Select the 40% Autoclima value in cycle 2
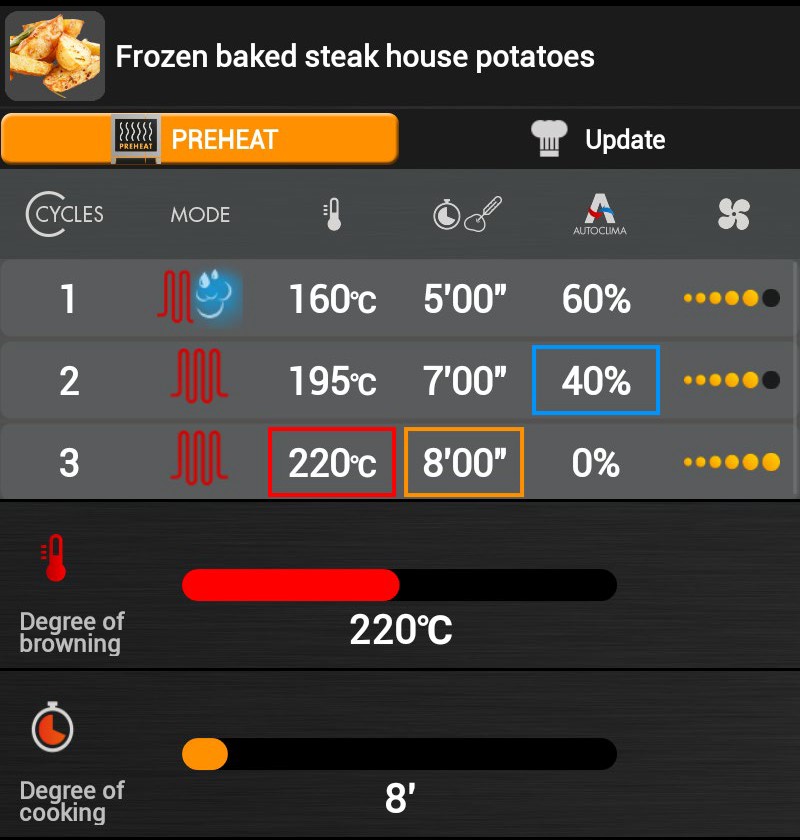800x840 pixels. [x=596, y=381]
